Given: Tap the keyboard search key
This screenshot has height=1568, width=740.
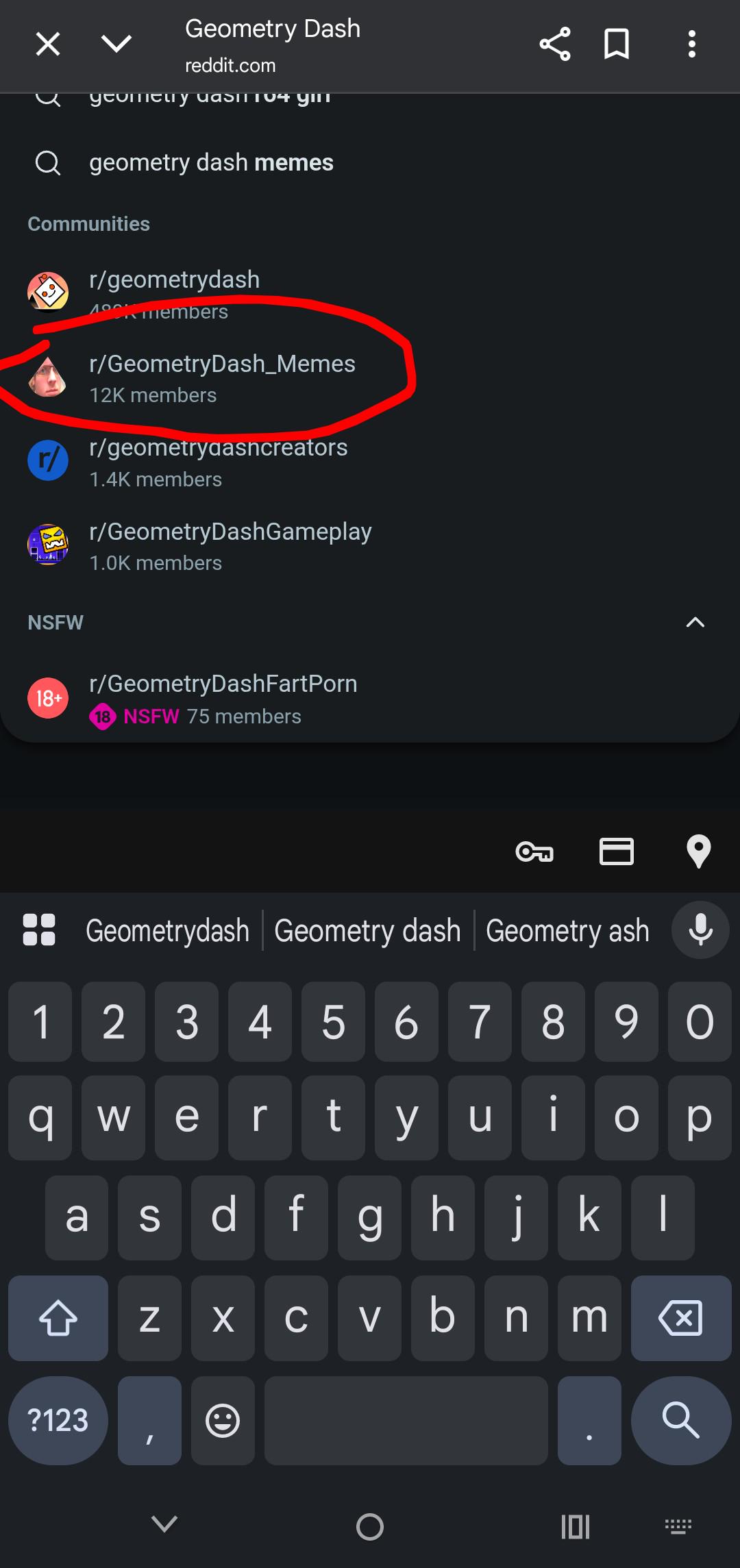Looking at the screenshot, I should point(681,1420).
